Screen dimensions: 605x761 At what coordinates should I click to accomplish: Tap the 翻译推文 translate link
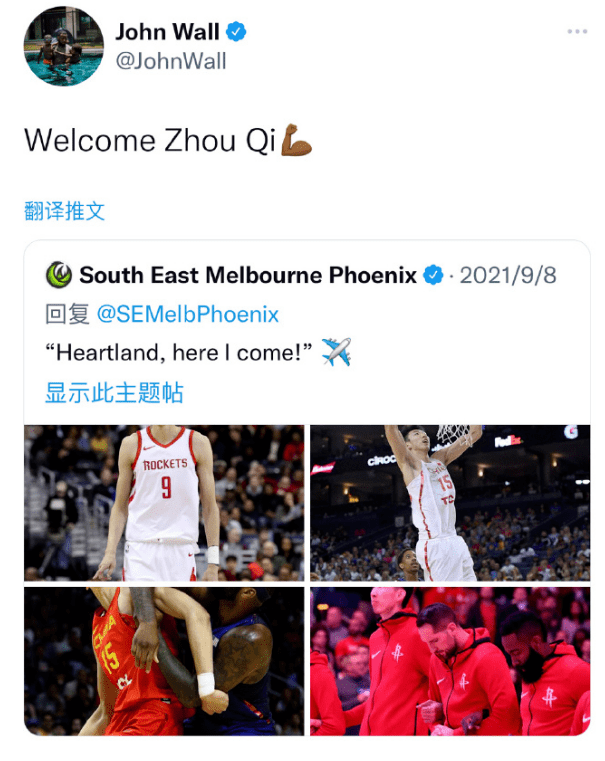click(64, 211)
